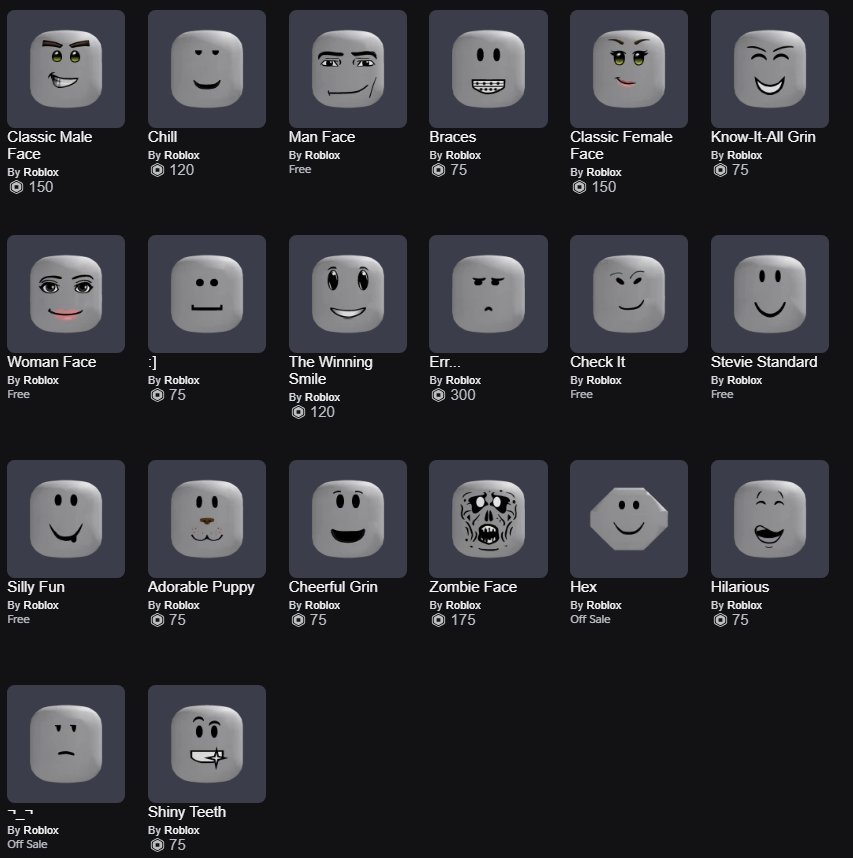
Task: Open the Adorable Puppy item
Action: click(207, 519)
